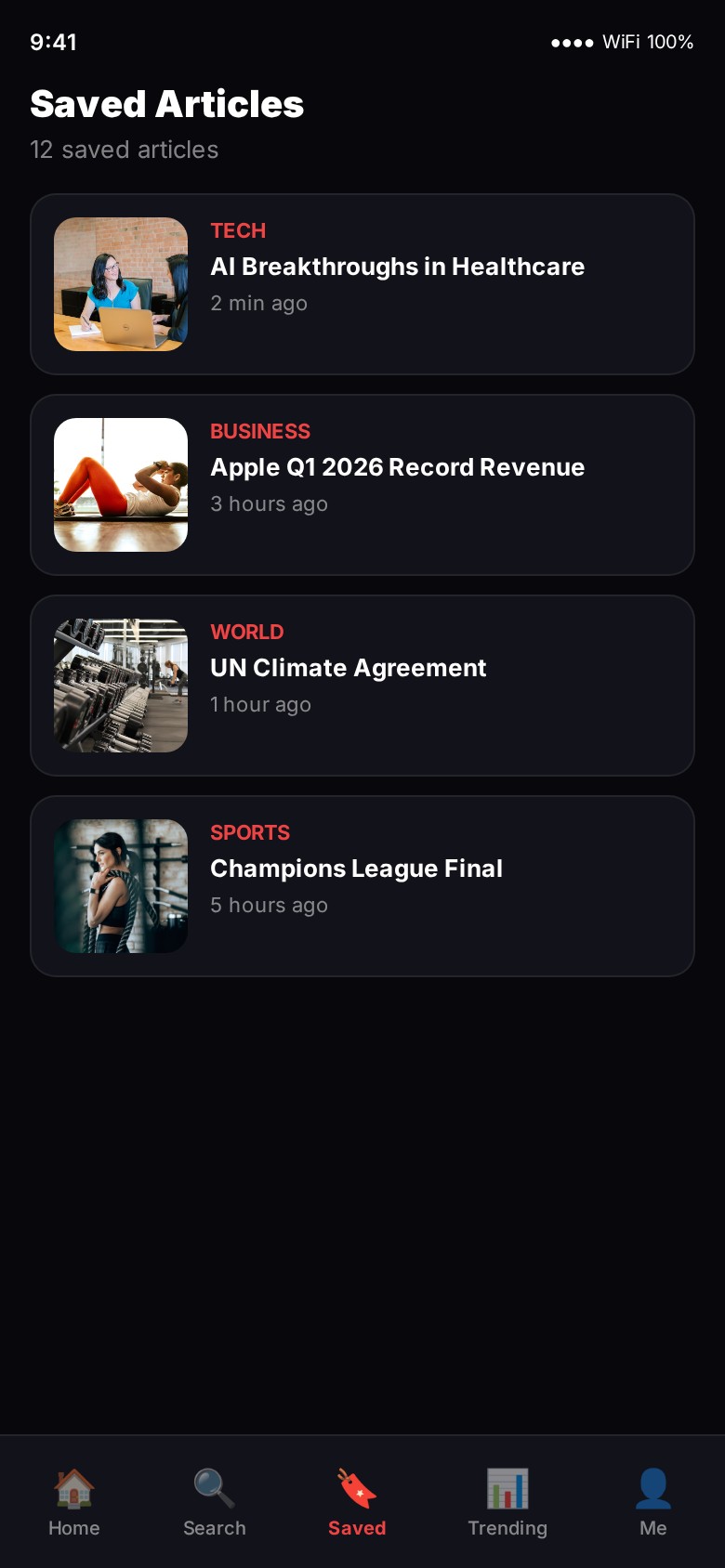Tap the UN Climate Agreement article thumbnail
Screen dimensions: 725x1568
[121, 685]
